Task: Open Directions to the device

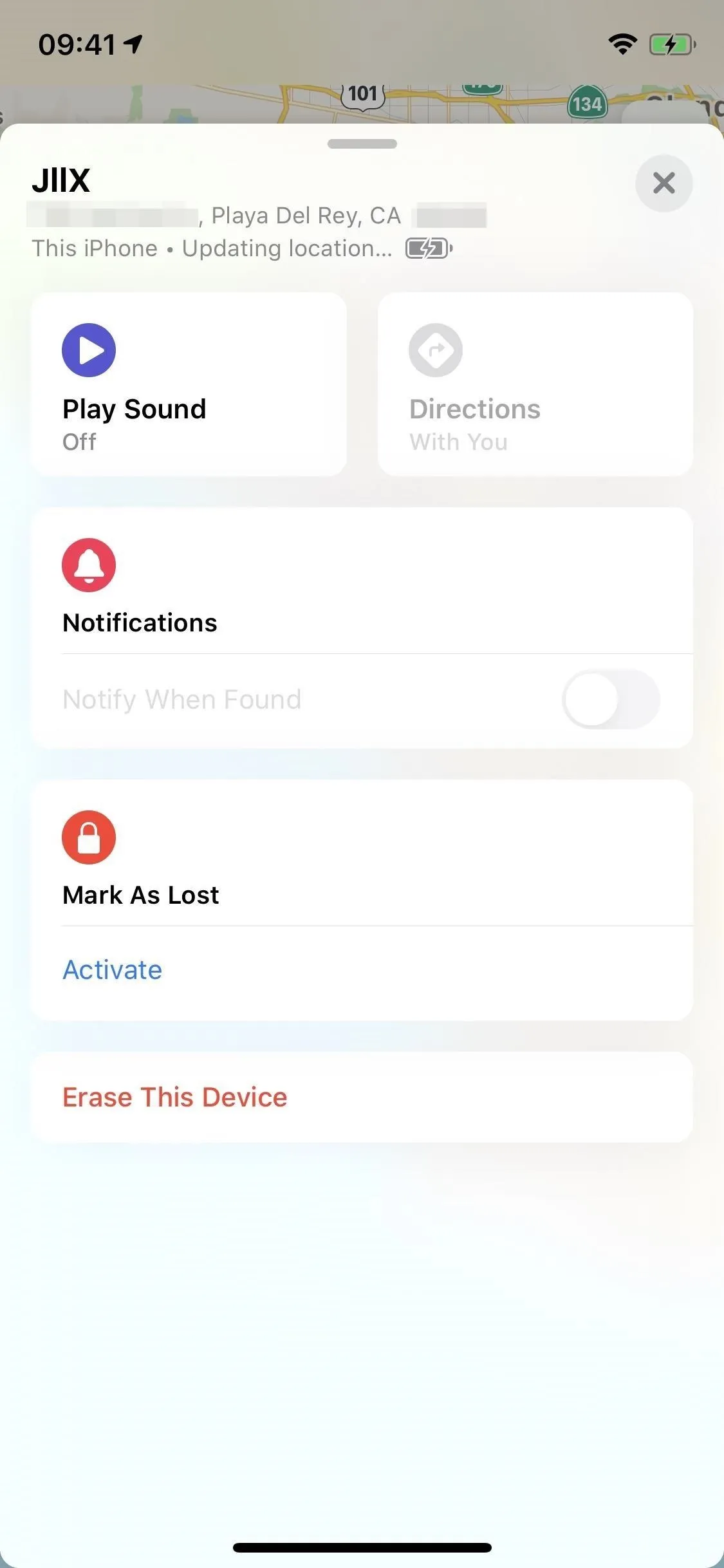Action: point(535,384)
